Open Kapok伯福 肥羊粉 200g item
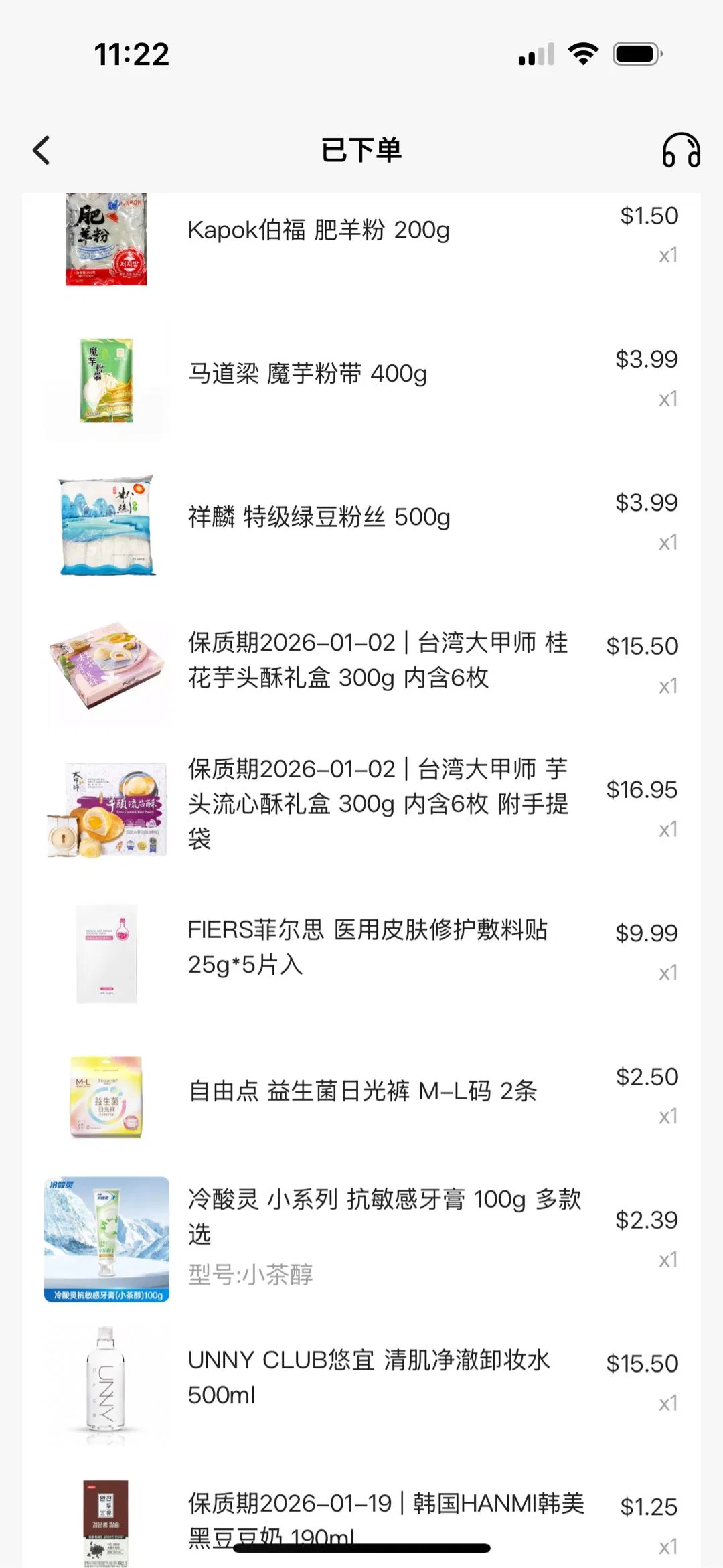The width and height of the screenshot is (723, 1568). tap(319, 230)
